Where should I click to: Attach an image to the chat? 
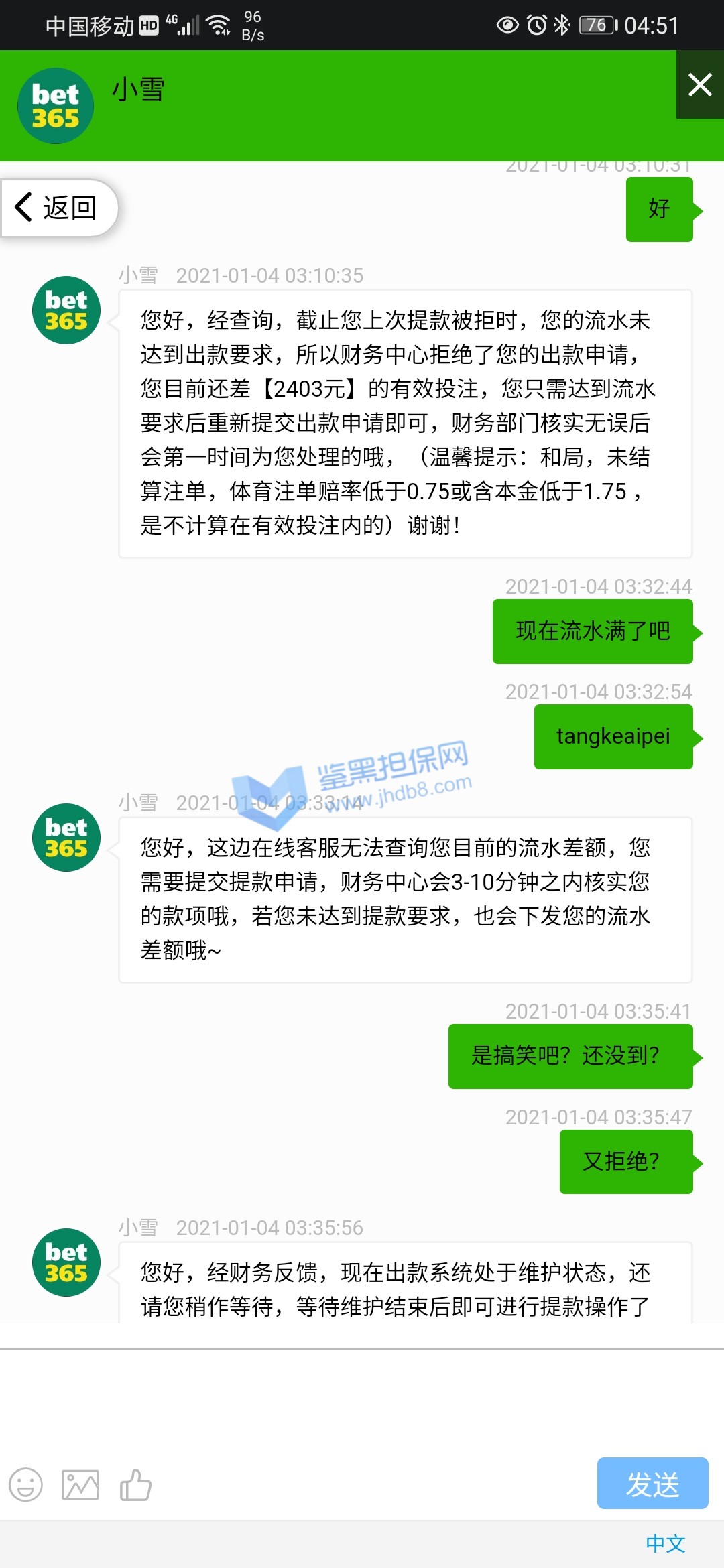pyautogui.click(x=80, y=1485)
